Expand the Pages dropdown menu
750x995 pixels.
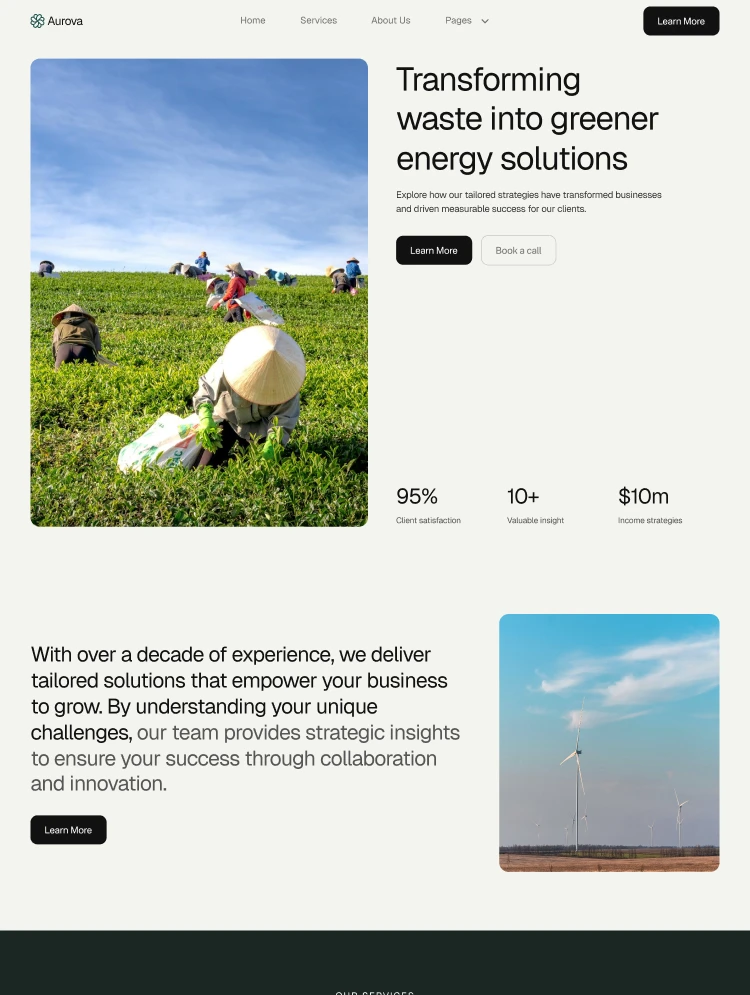[467, 20]
